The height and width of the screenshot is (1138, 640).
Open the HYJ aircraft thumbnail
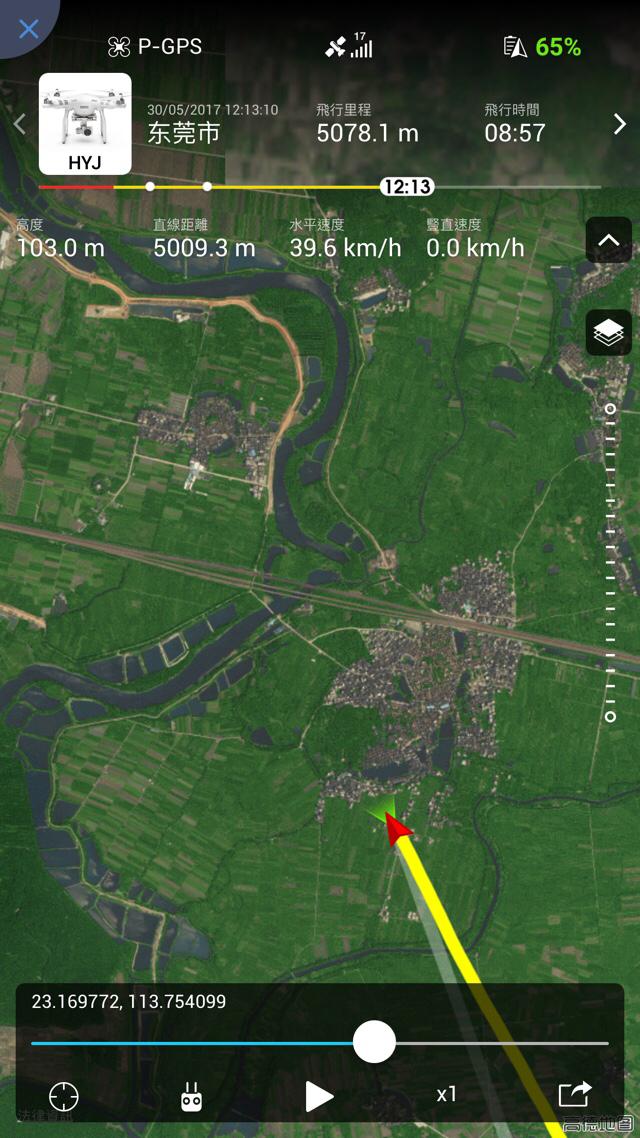(x=85, y=123)
